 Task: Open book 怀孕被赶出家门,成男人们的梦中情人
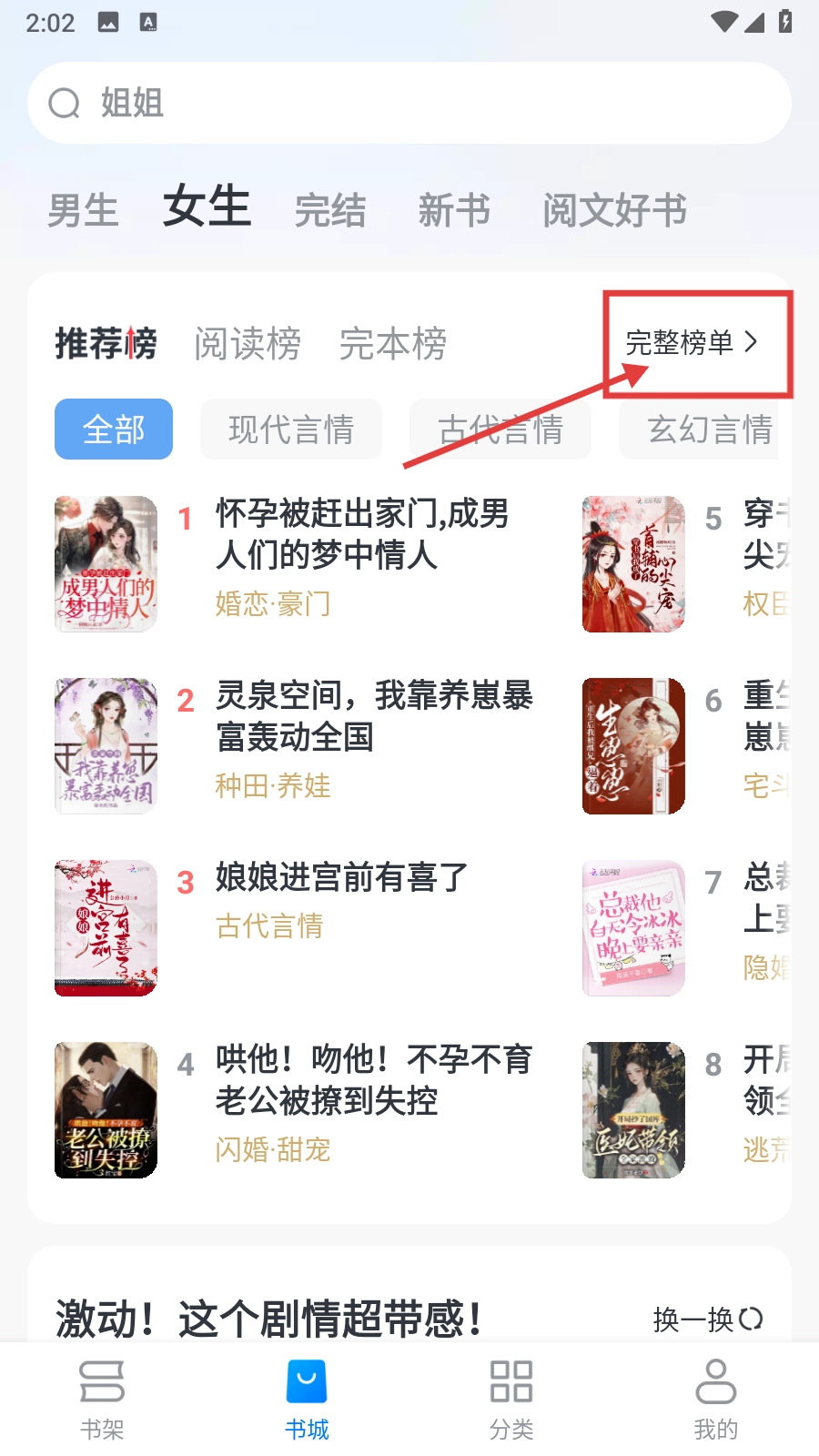point(361,534)
